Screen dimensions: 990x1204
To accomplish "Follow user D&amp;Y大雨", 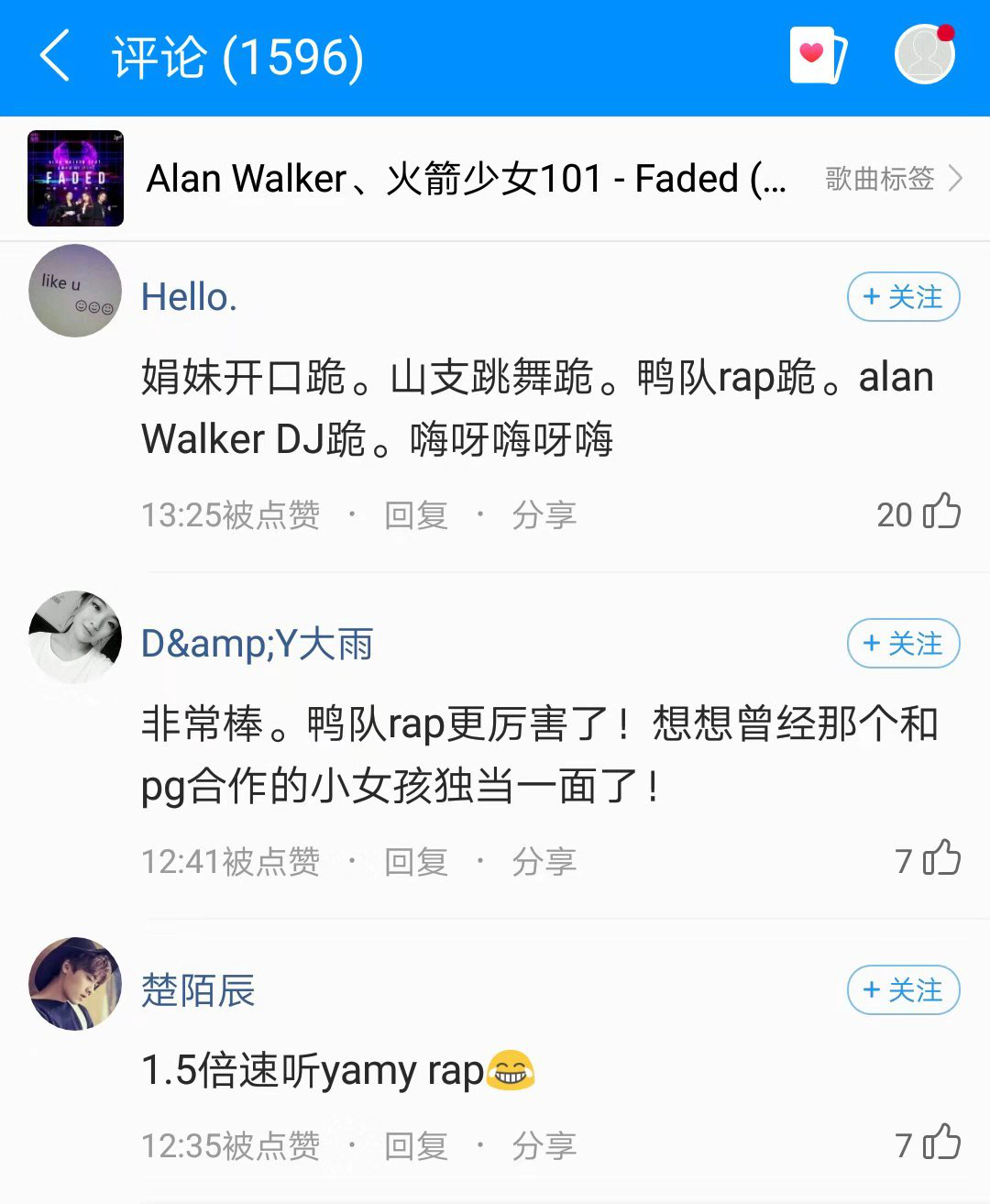I will (903, 644).
